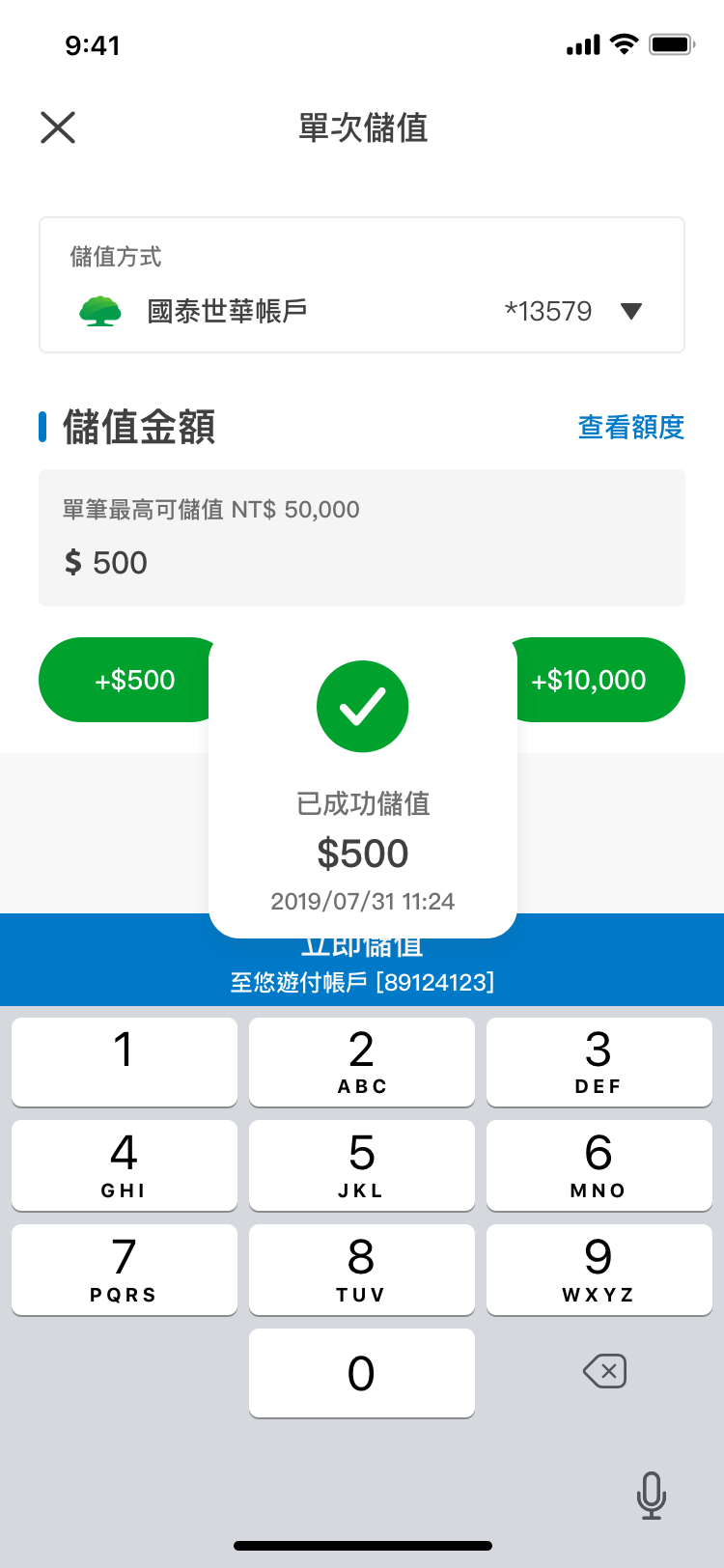Hit the 0 key on the keypad
The width and height of the screenshot is (724, 1568).
pyautogui.click(x=361, y=1372)
